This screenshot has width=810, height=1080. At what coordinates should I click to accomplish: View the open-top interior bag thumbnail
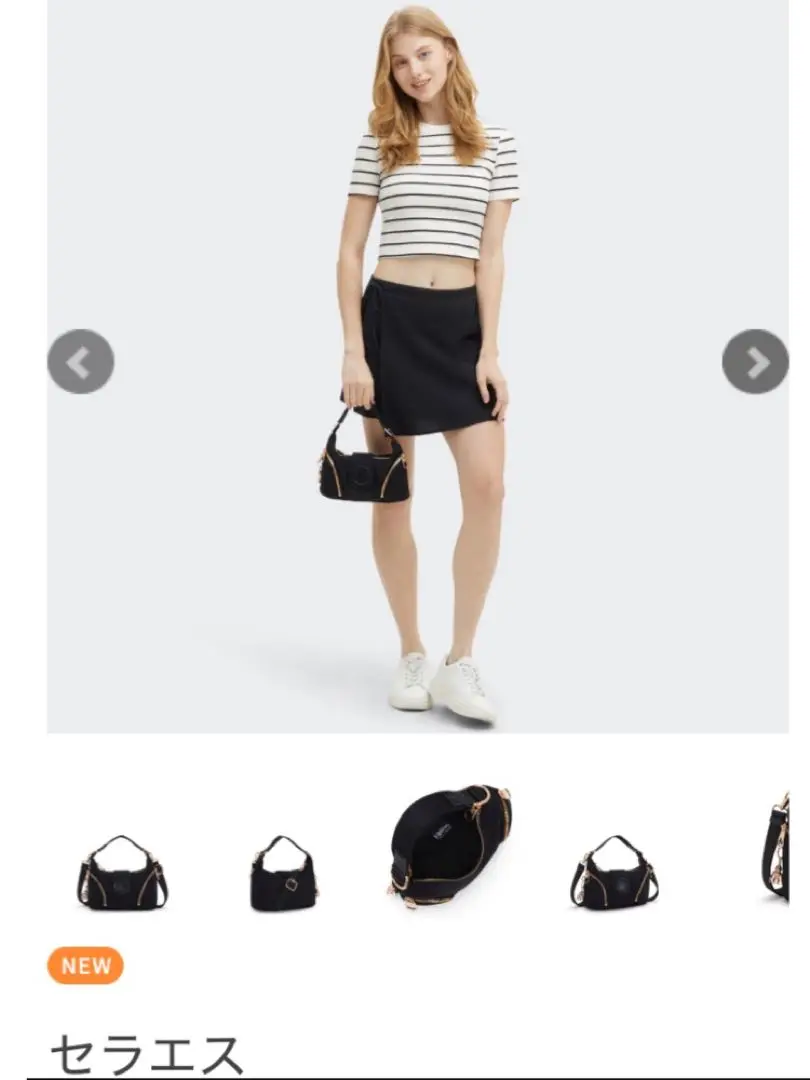click(x=449, y=846)
